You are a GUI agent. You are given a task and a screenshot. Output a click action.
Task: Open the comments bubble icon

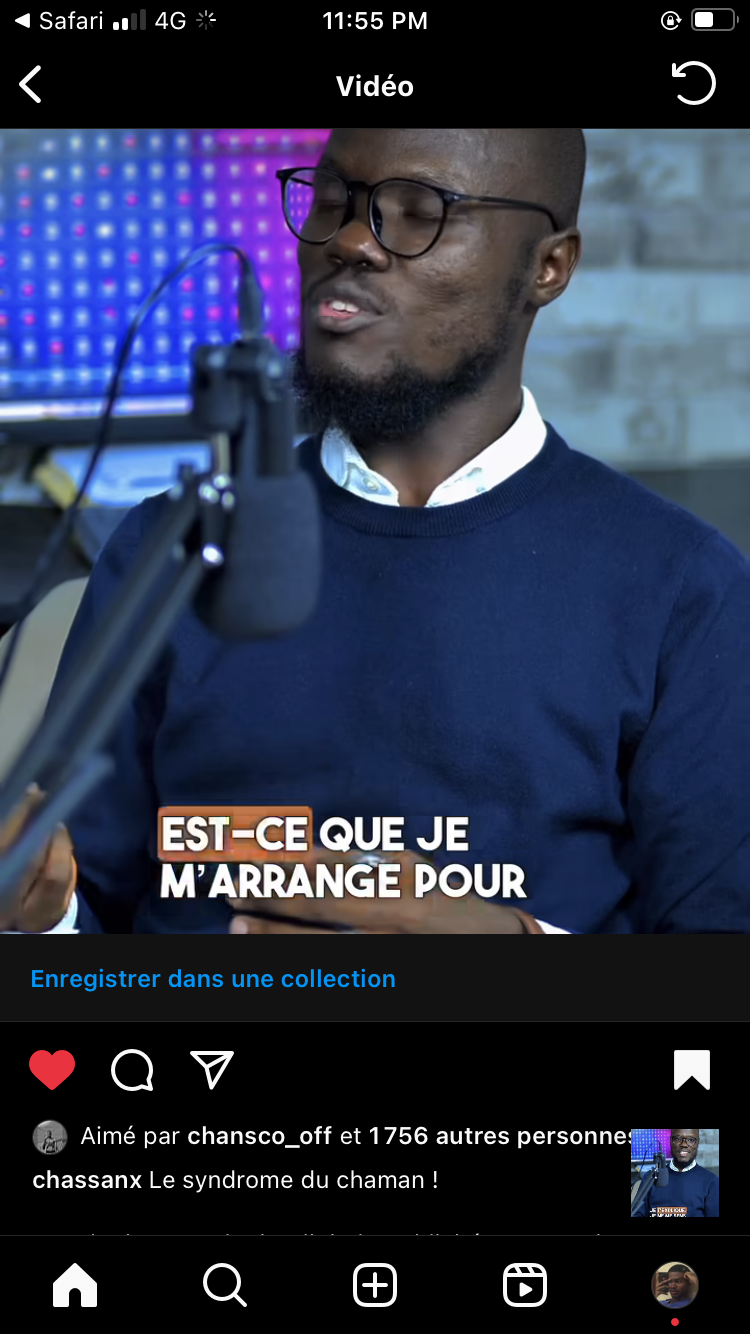pyautogui.click(x=132, y=1071)
